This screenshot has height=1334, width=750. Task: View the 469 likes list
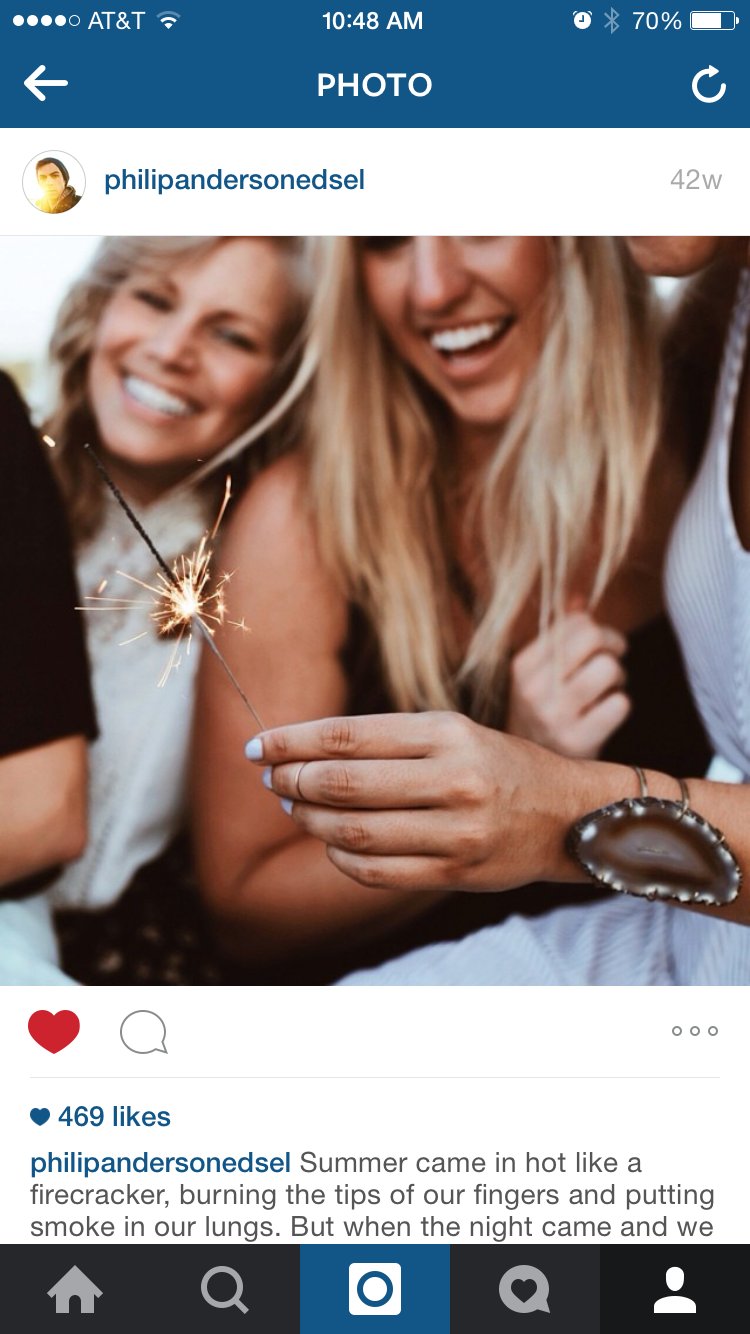pyautogui.click(x=100, y=1116)
